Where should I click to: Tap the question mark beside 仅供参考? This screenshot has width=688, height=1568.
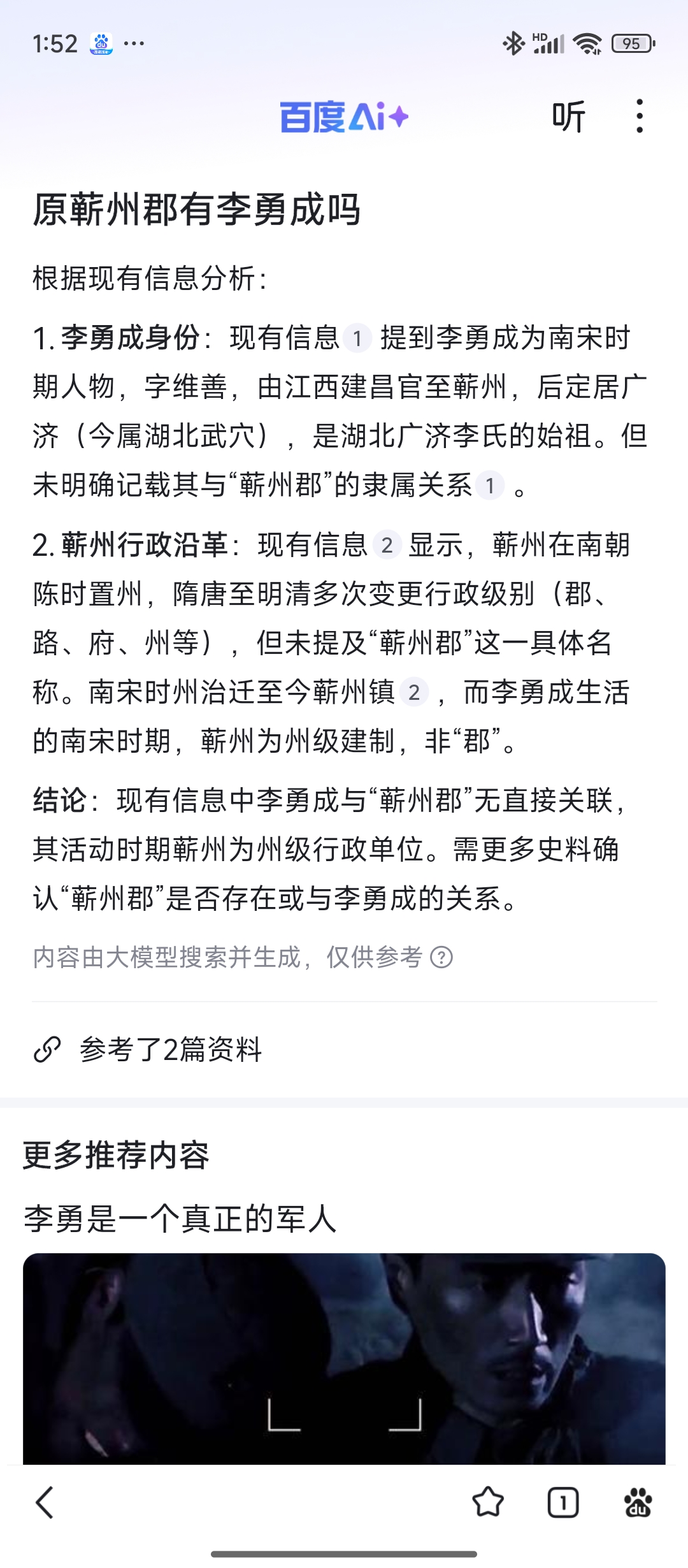441,957
